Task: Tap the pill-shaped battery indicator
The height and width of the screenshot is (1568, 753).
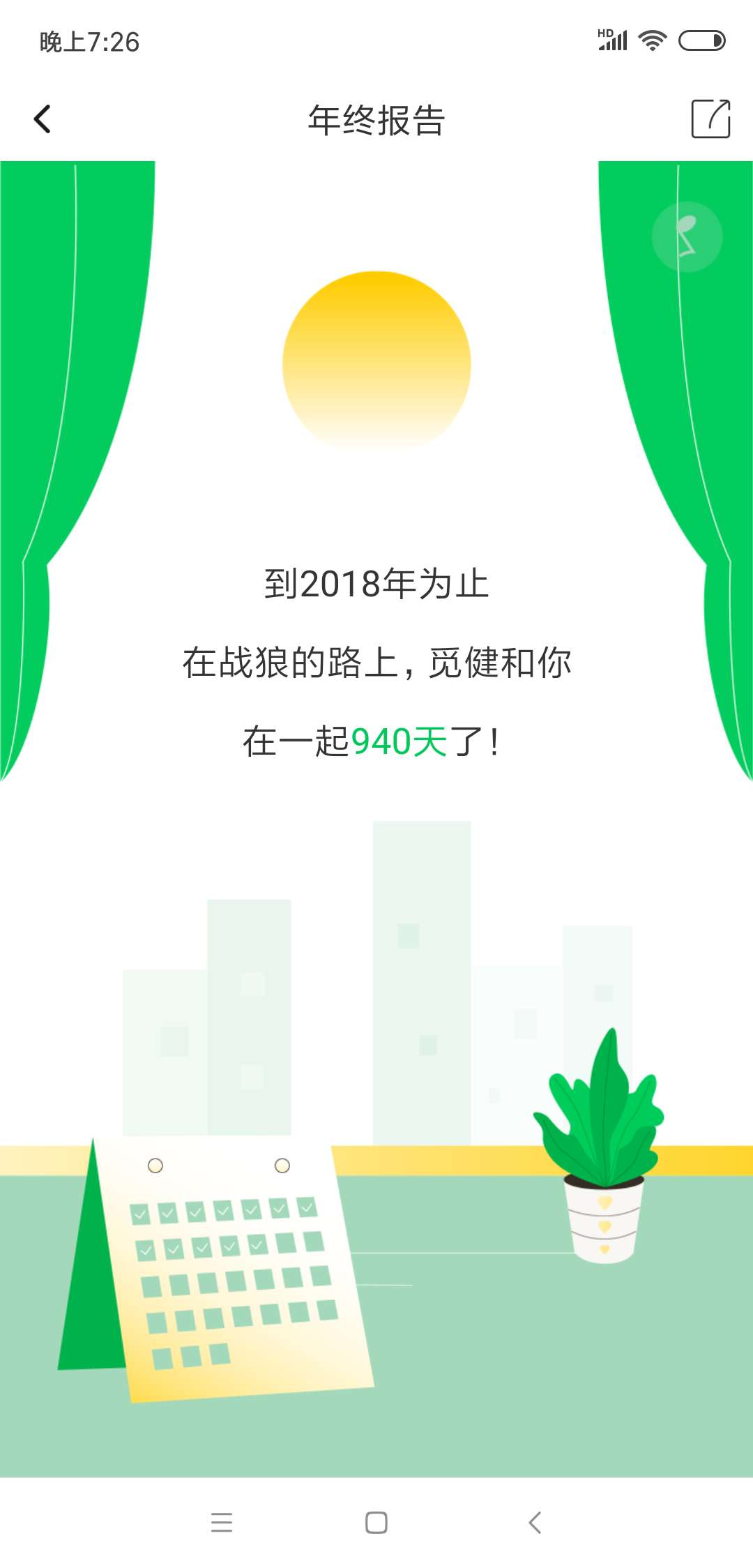Action: point(701,40)
